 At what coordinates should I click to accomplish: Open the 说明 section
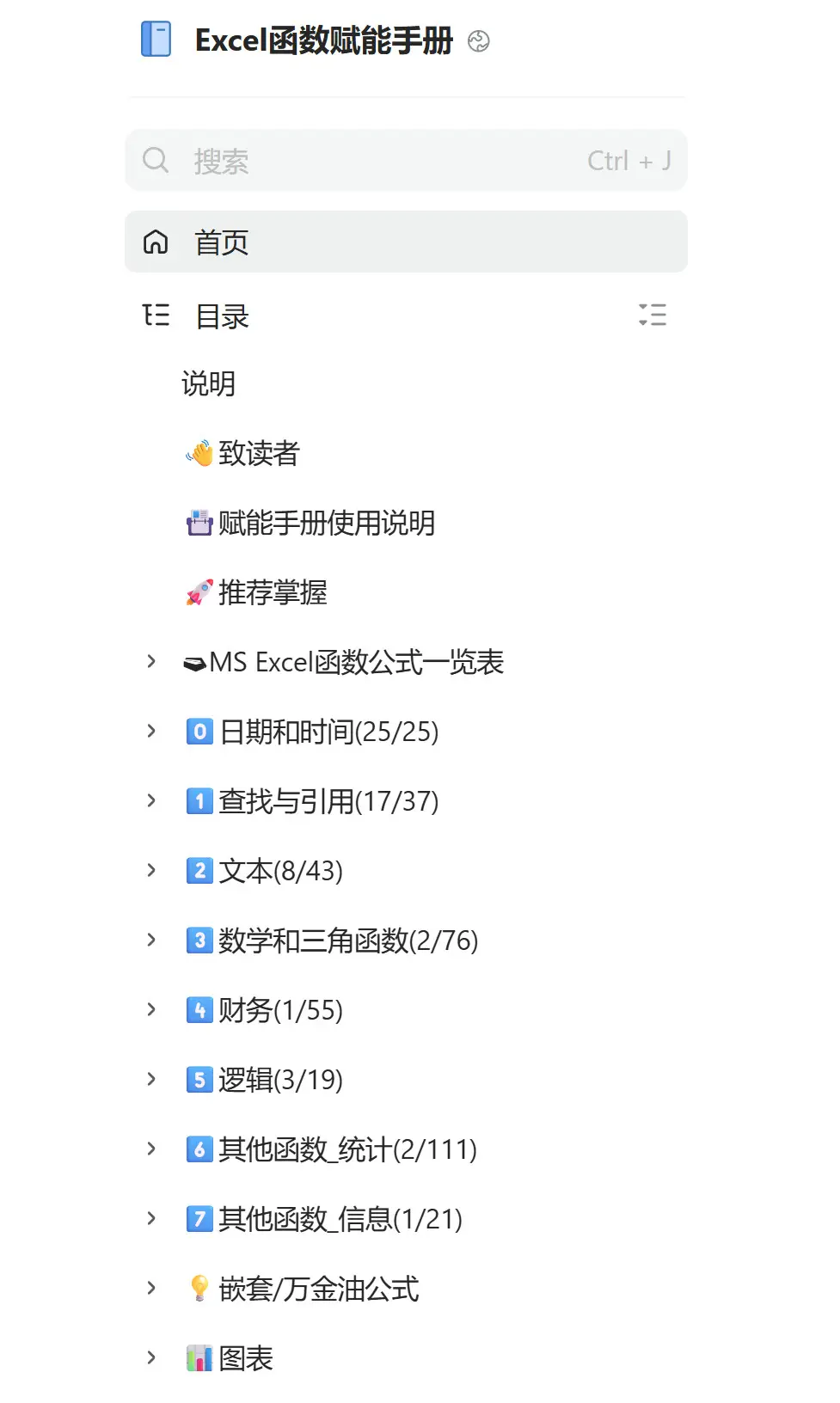pos(208,383)
